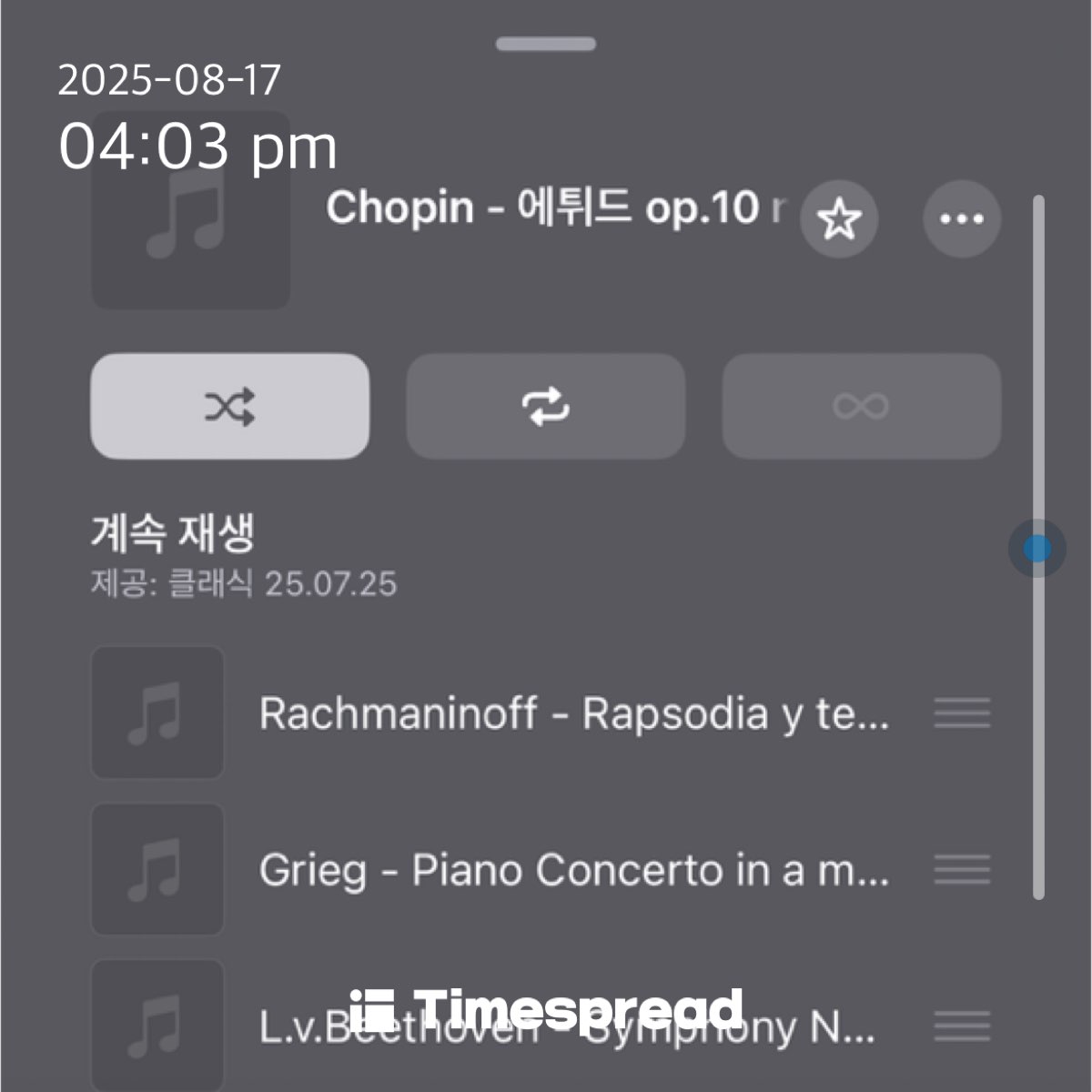The width and height of the screenshot is (1092, 1092).
Task: Tap the blue vertical slider knob
Action: [1036, 549]
